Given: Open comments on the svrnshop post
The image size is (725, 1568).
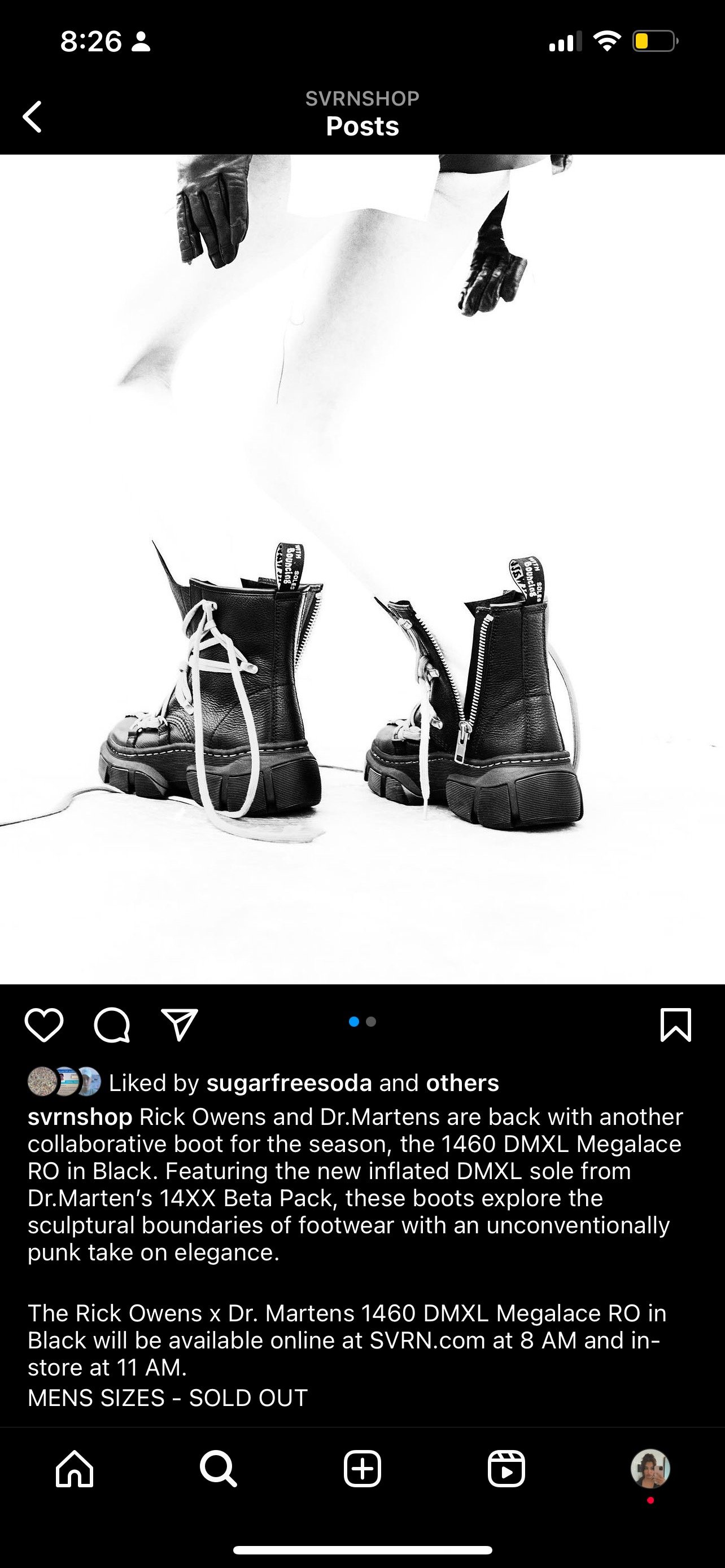Looking at the screenshot, I should tap(112, 1025).
